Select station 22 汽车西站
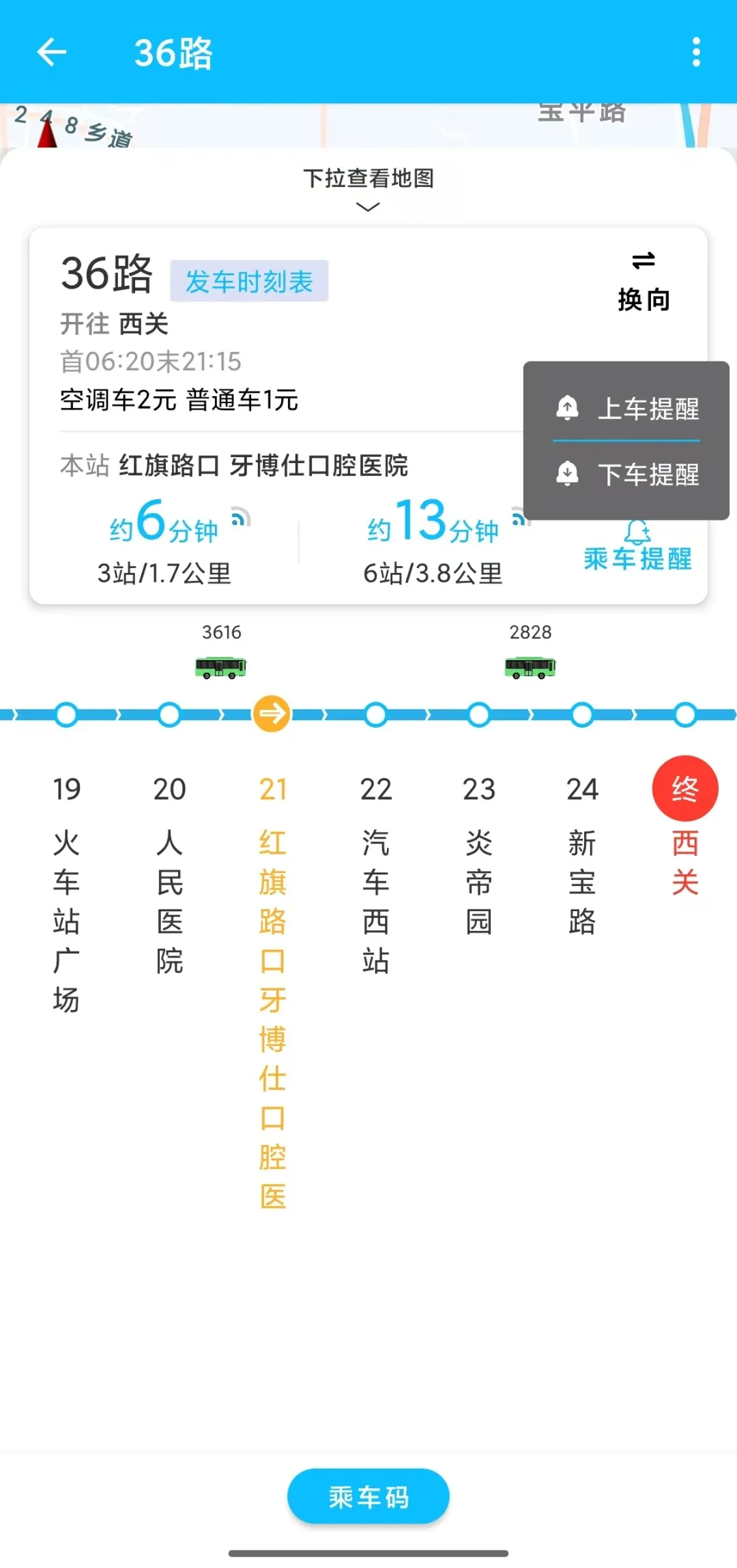The width and height of the screenshot is (737, 1568). [x=375, y=873]
